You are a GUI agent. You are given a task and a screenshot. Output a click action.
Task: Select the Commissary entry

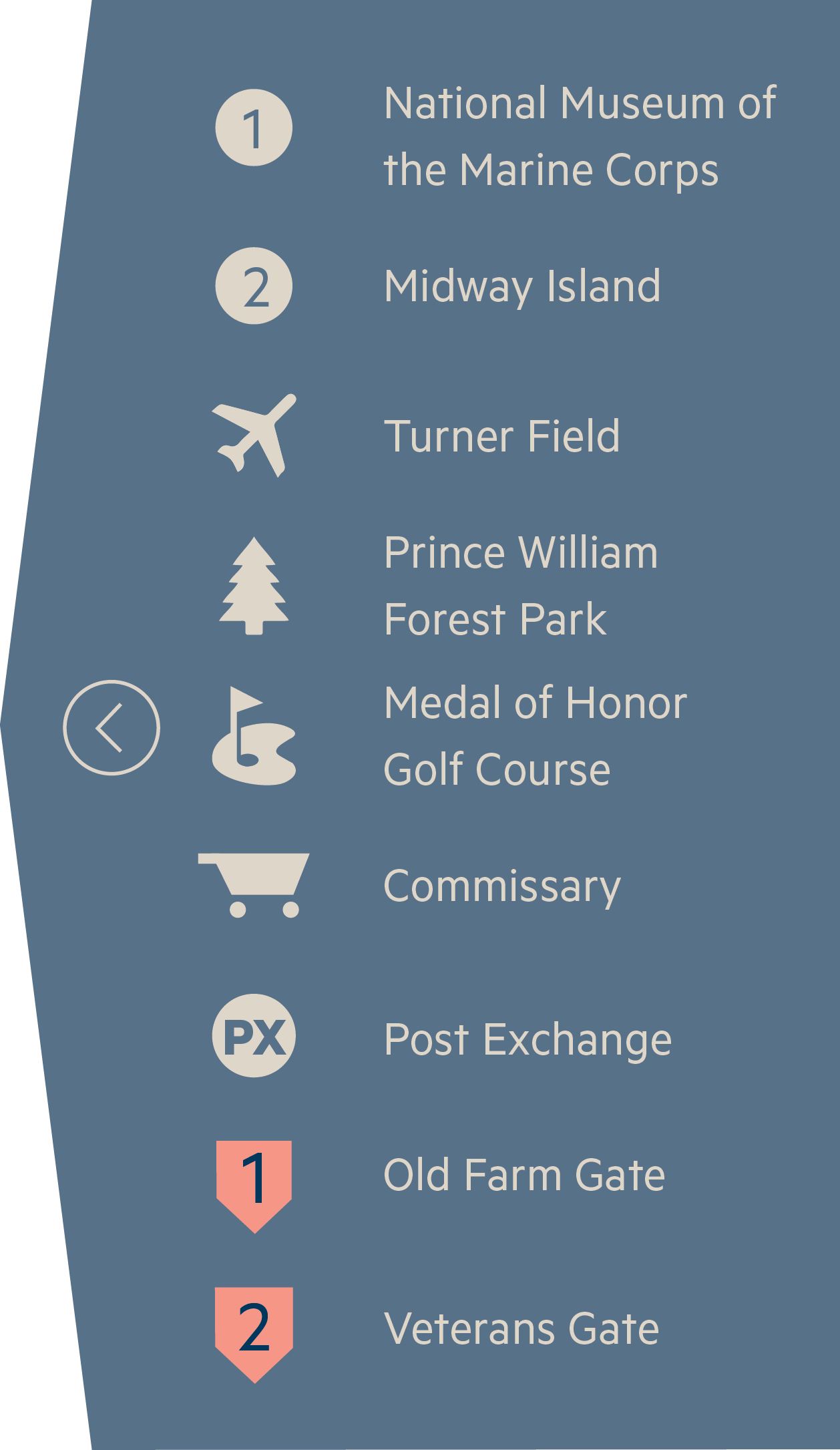point(502,887)
